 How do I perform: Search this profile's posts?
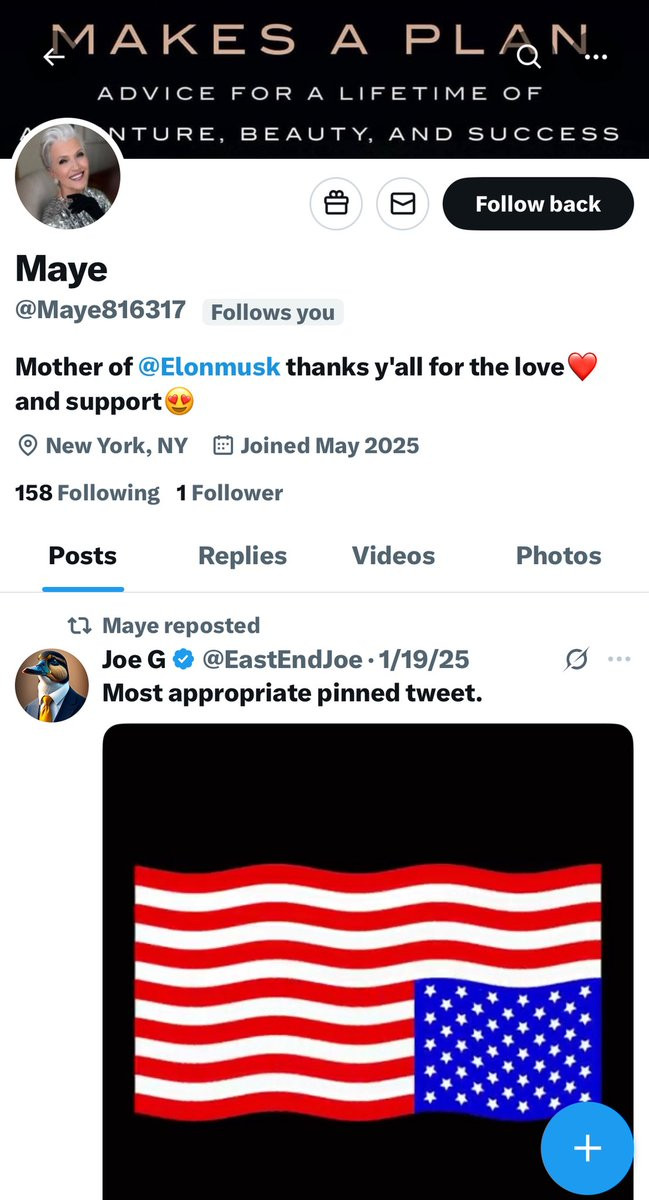pyautogui.click(x=529, y=57)
